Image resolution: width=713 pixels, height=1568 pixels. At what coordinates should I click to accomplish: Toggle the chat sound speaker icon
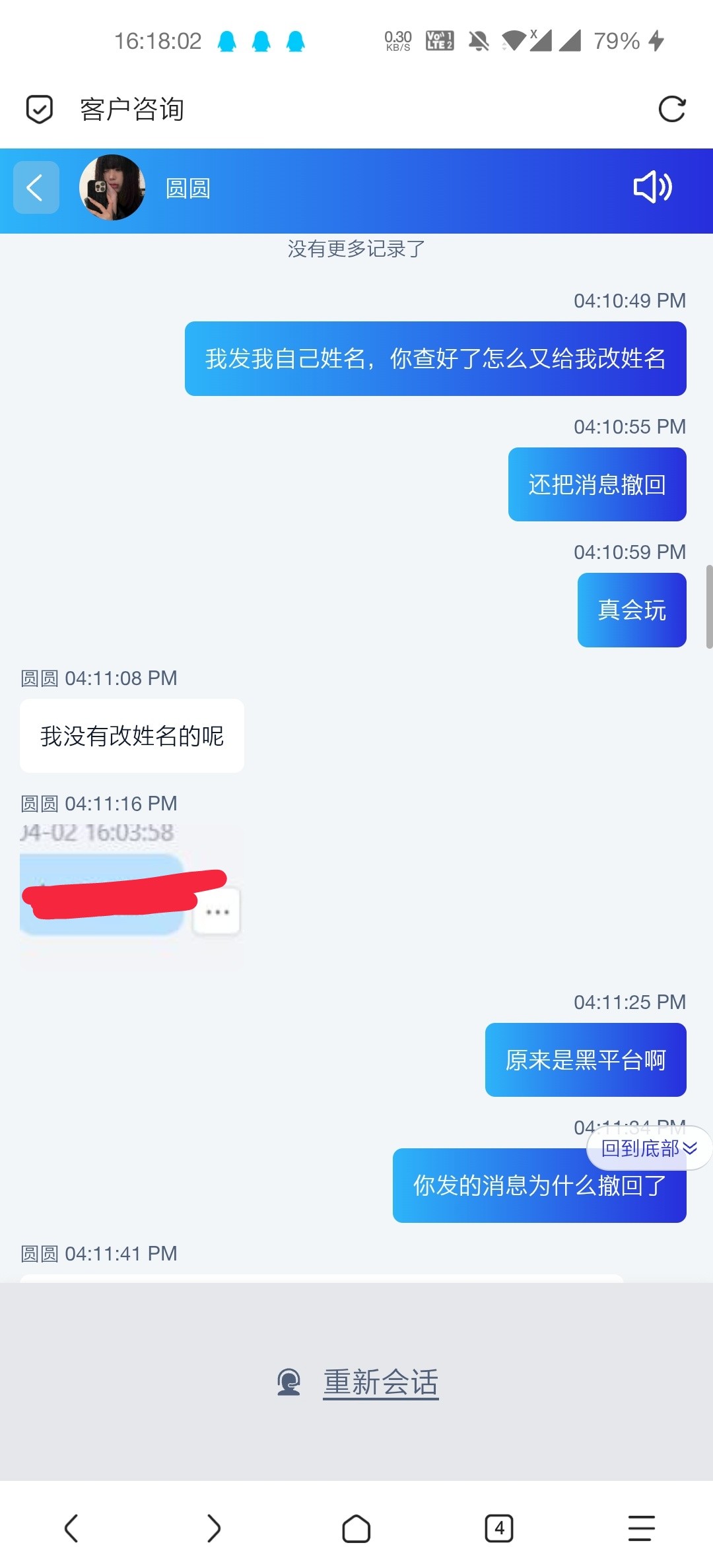click(652, 187)
